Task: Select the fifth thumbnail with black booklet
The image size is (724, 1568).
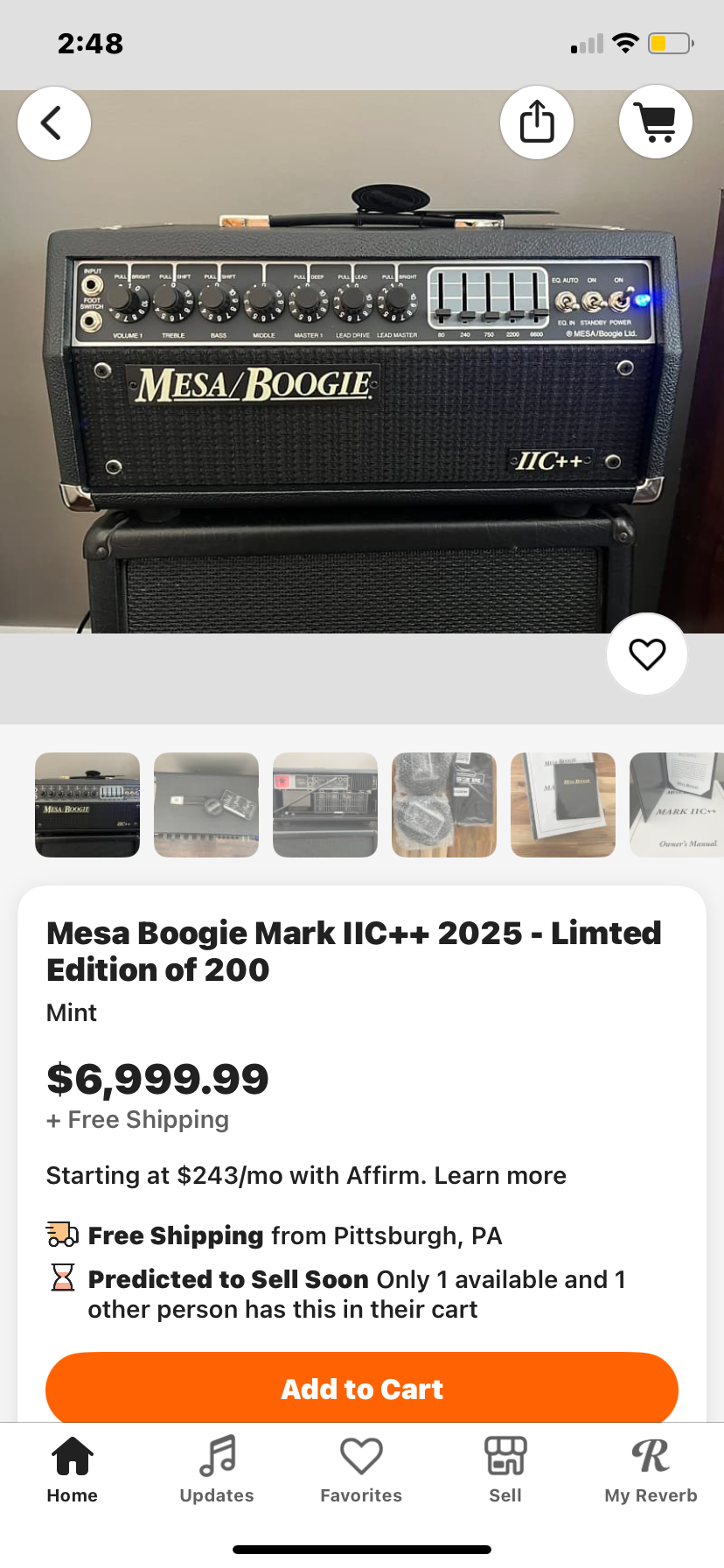Action: tap(563, 805)
